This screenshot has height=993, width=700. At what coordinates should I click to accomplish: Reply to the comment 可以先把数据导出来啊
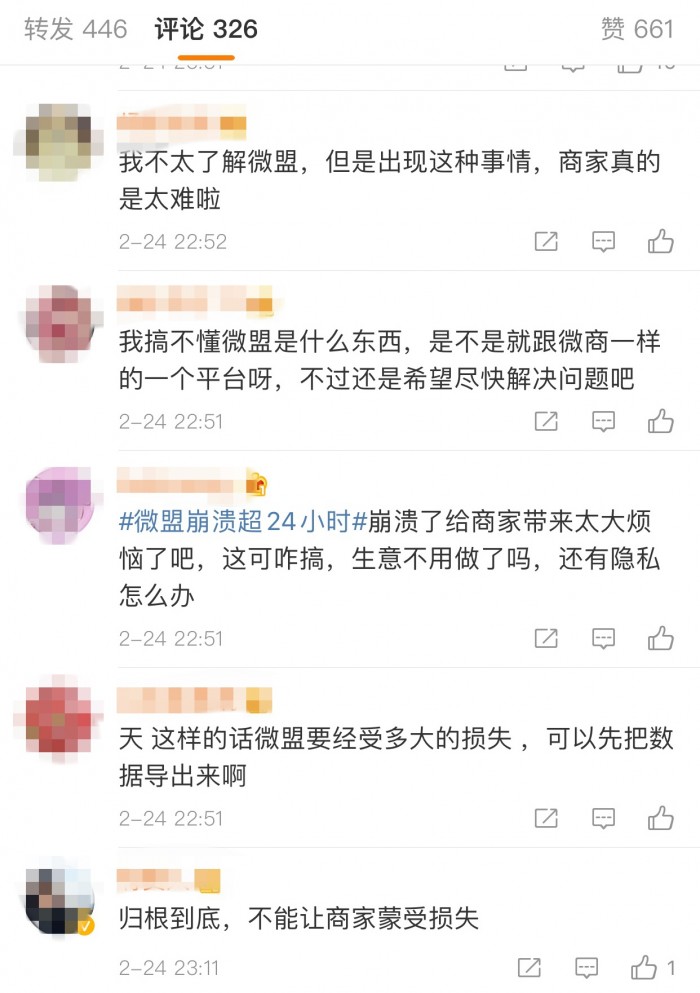603,818
